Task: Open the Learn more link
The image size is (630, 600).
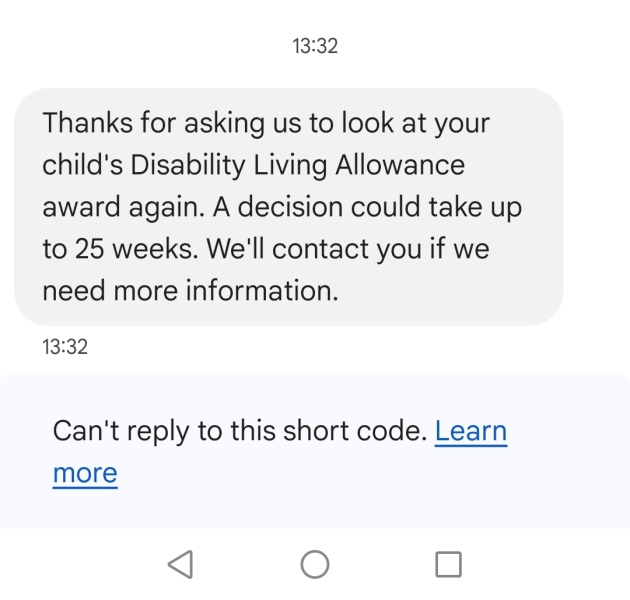Action: [470, 432]
